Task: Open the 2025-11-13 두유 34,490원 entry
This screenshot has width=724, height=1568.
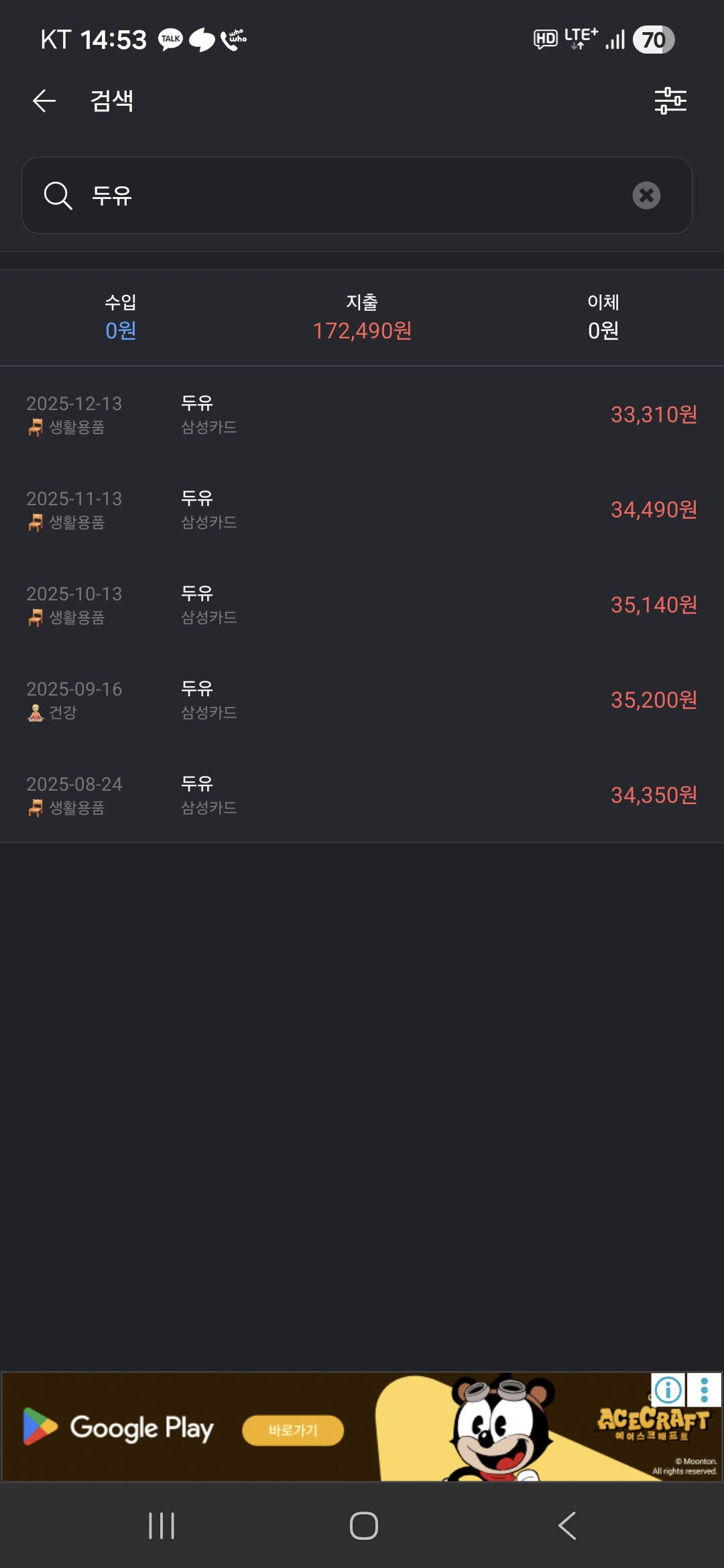Action: pos(362,510)
